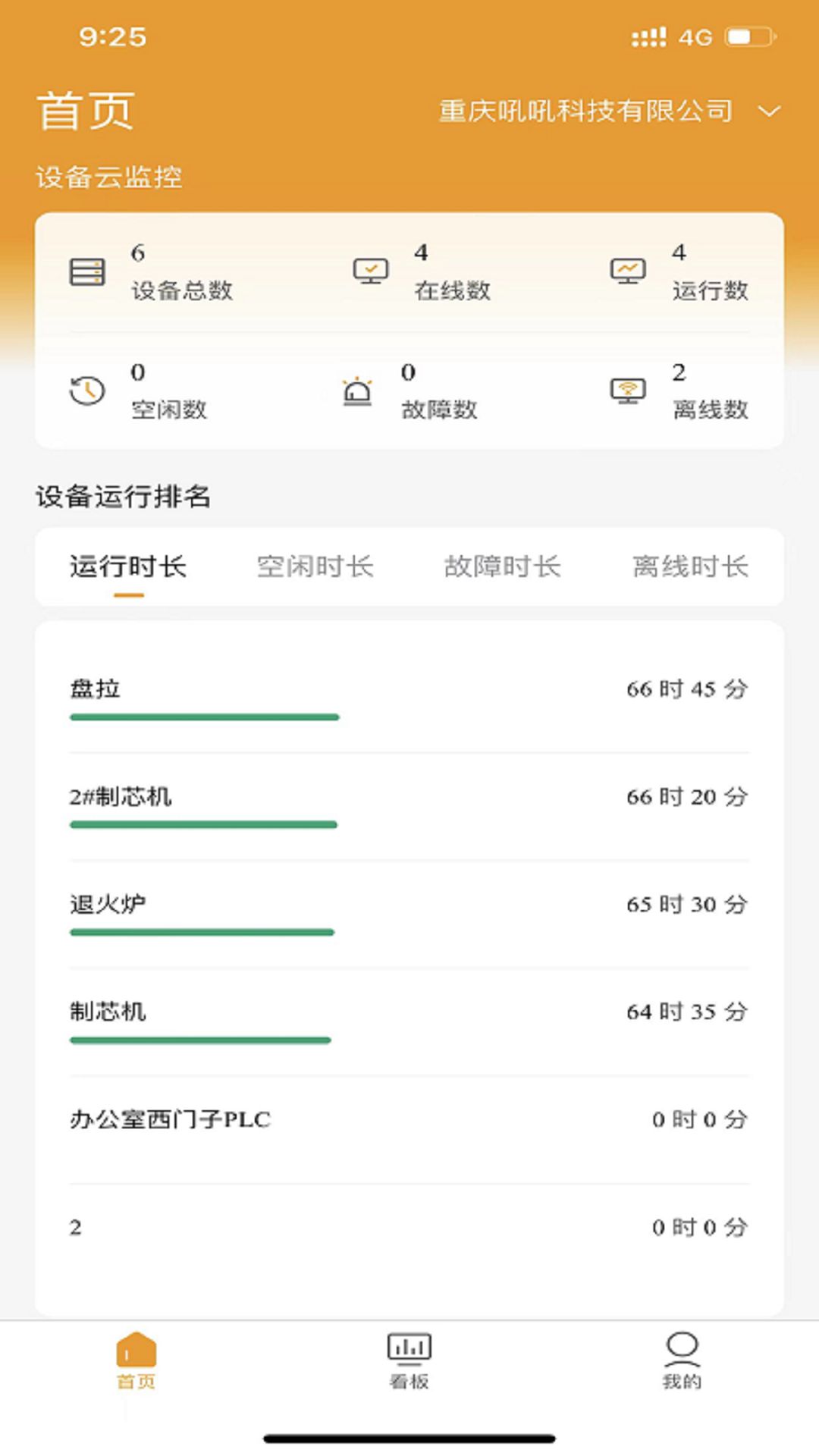This screenshot has height=1456, width=819.
Task: Open the 2#制芯机 device row
Action: point(409,805)
